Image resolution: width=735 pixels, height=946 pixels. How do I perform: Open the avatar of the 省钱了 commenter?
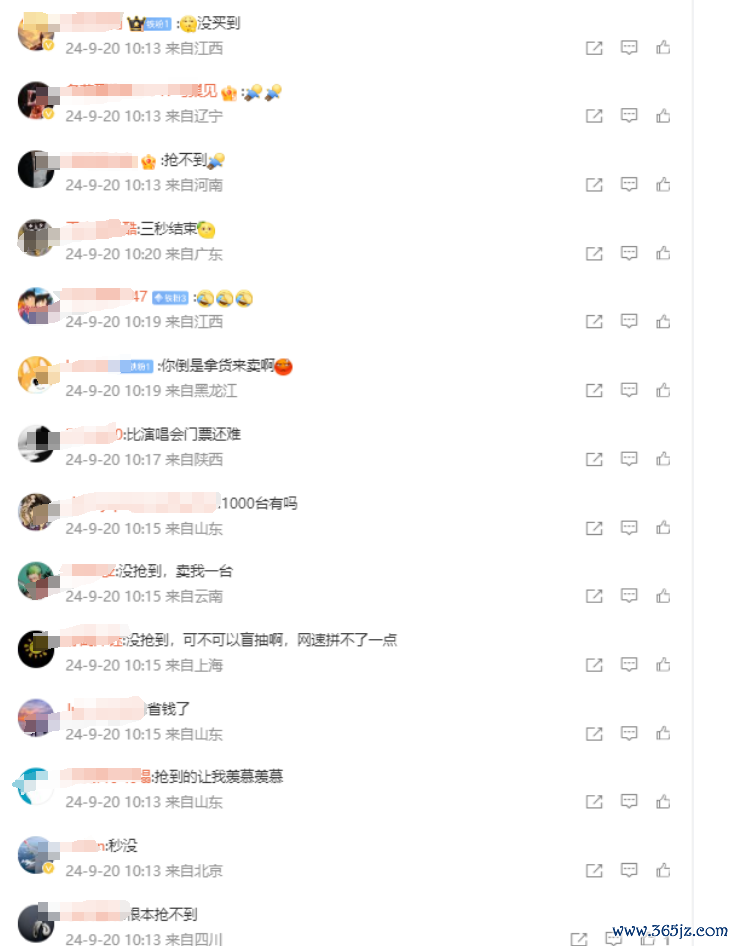(x=36, y=718)
